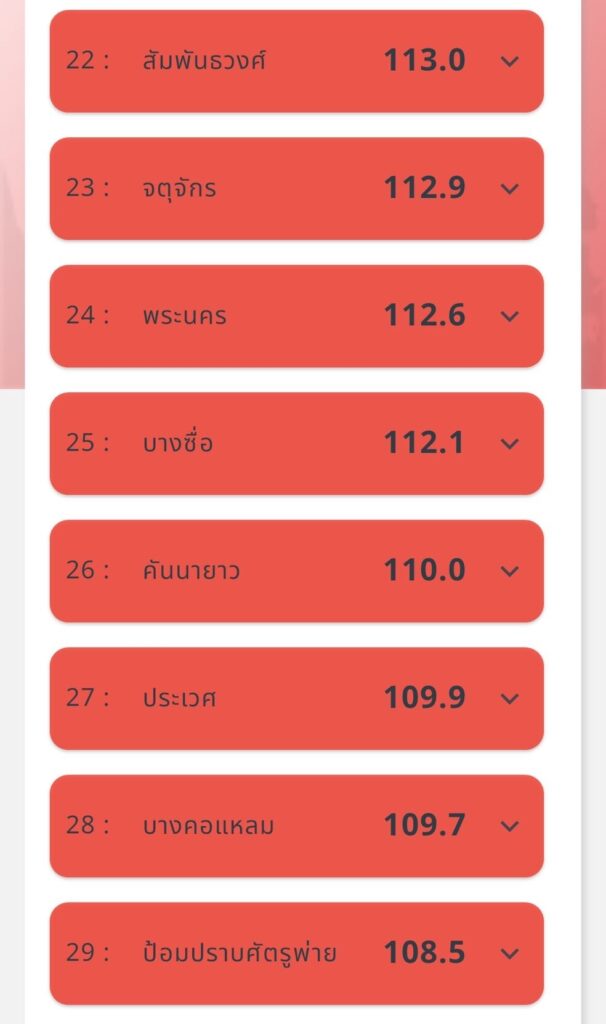
Task: Expand the บางซื่อ row ranked 25
Action: pyautogui.click(x=510, y=443)
